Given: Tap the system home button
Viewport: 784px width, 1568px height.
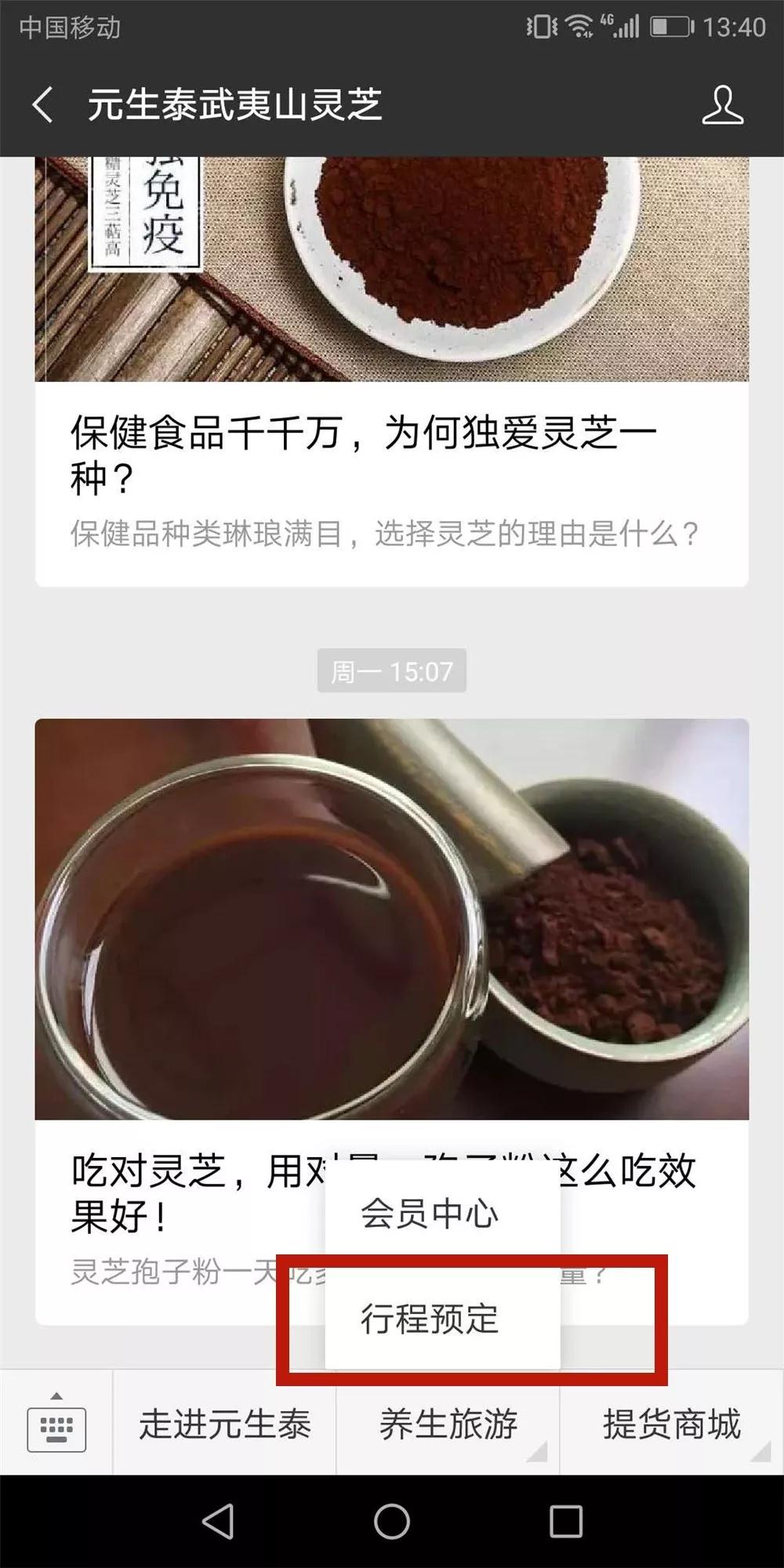Looking at the screenshot, I should coord(392,1522).
